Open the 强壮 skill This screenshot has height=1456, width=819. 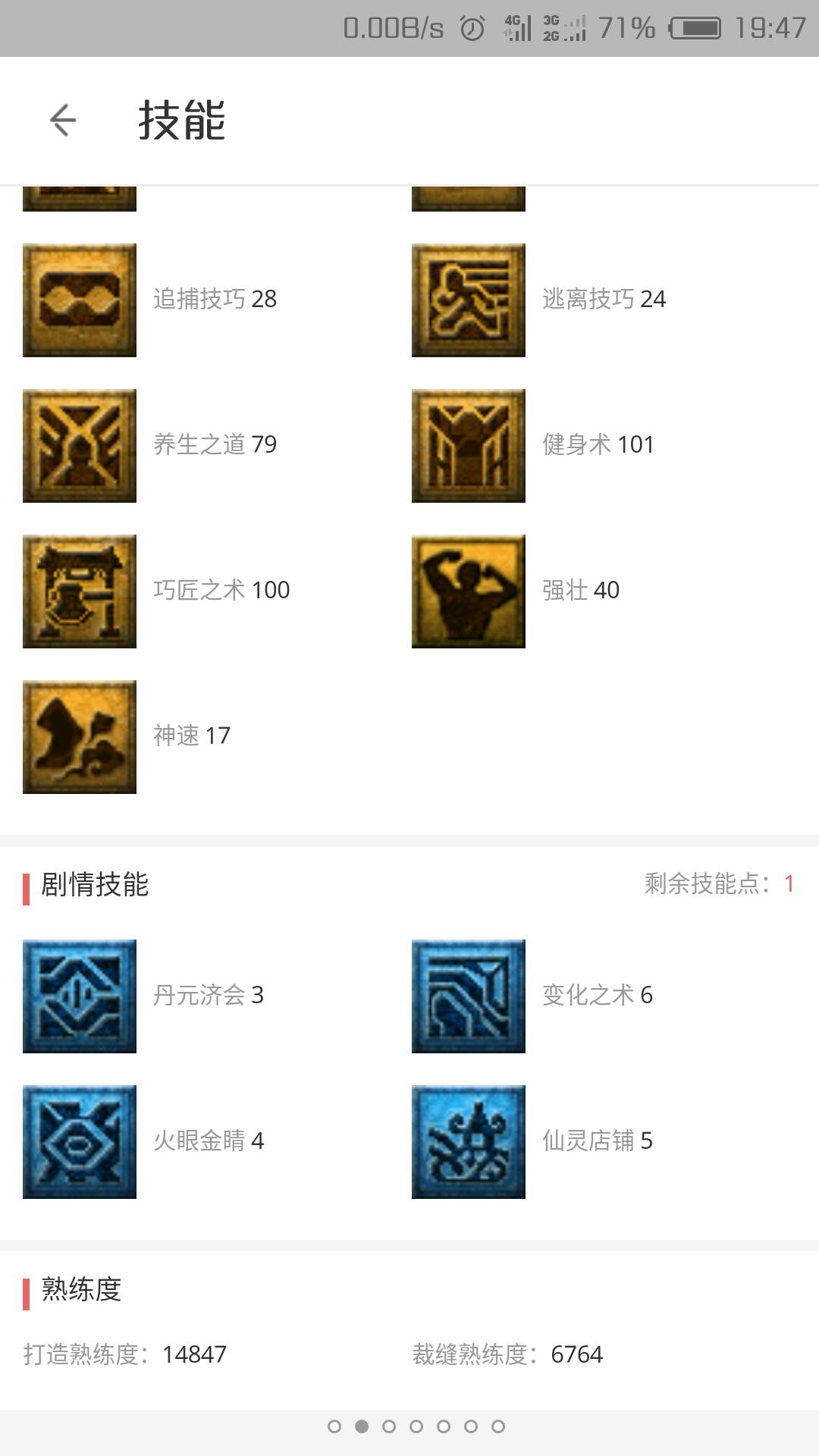468,591
